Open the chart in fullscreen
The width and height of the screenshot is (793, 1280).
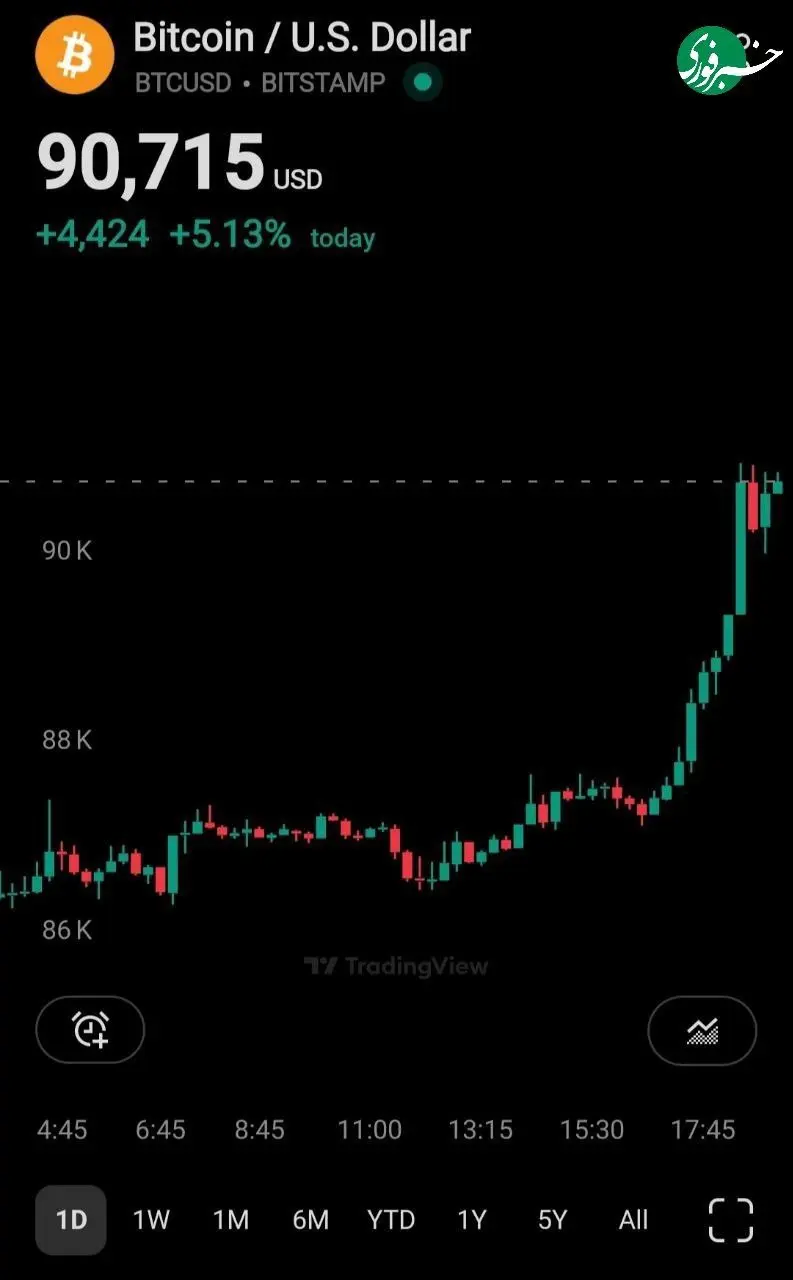pos(730,1220)
